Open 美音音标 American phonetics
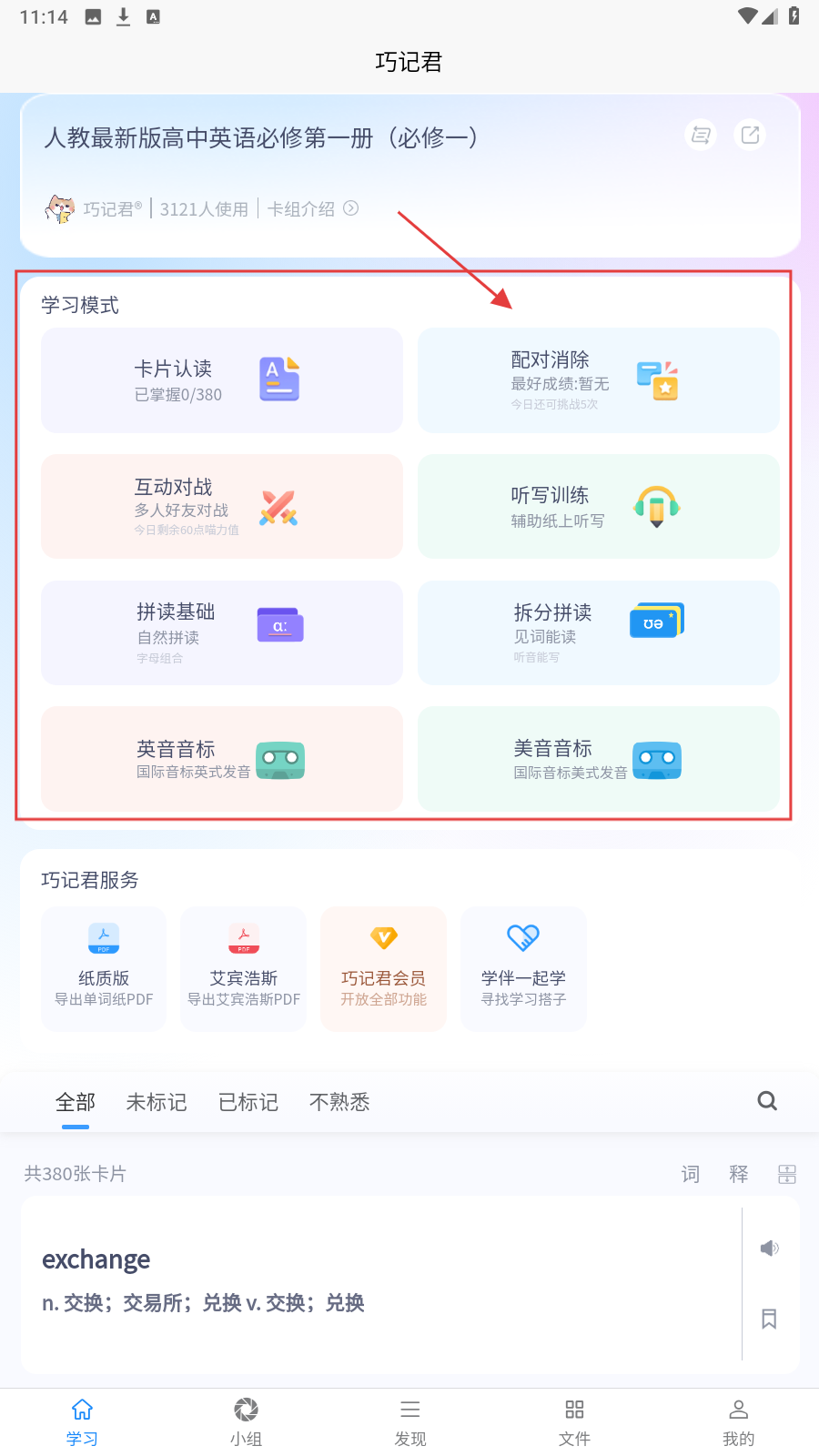This screenshot has height=1456, width=819. tap(598, 759)
